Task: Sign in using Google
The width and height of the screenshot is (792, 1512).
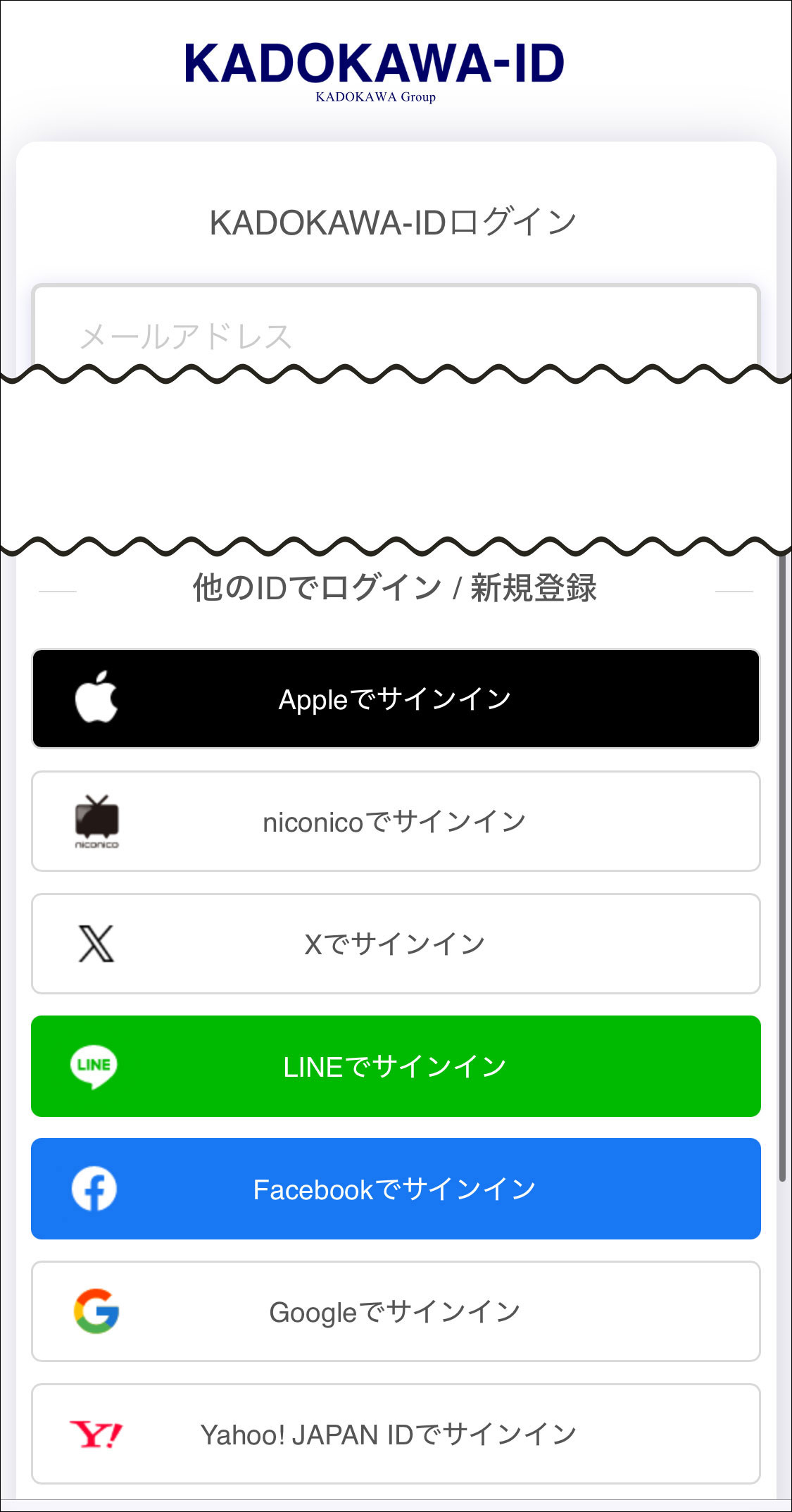Action: (x=396, y=1311)
